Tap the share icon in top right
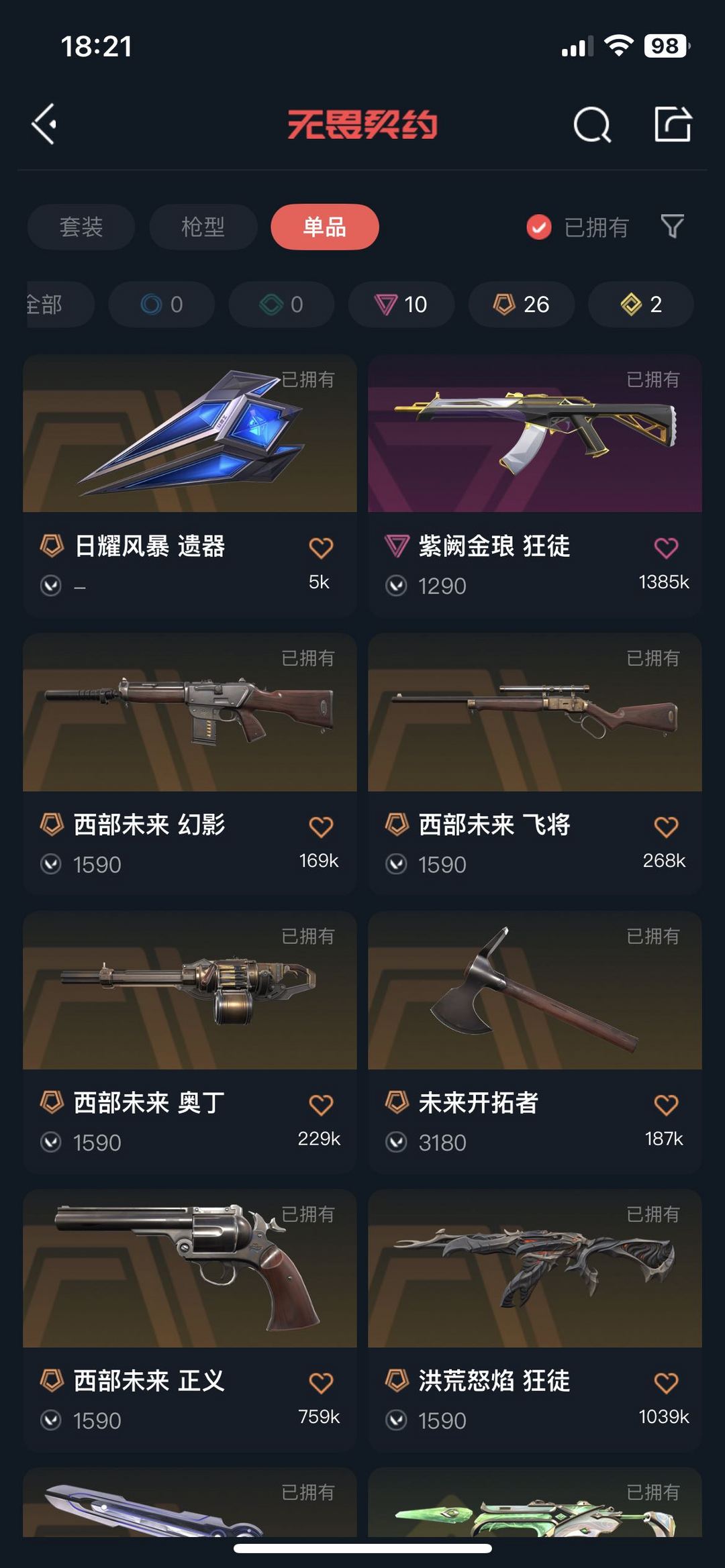The width and height of the screenshot is (725, 1568). (673, 124)
